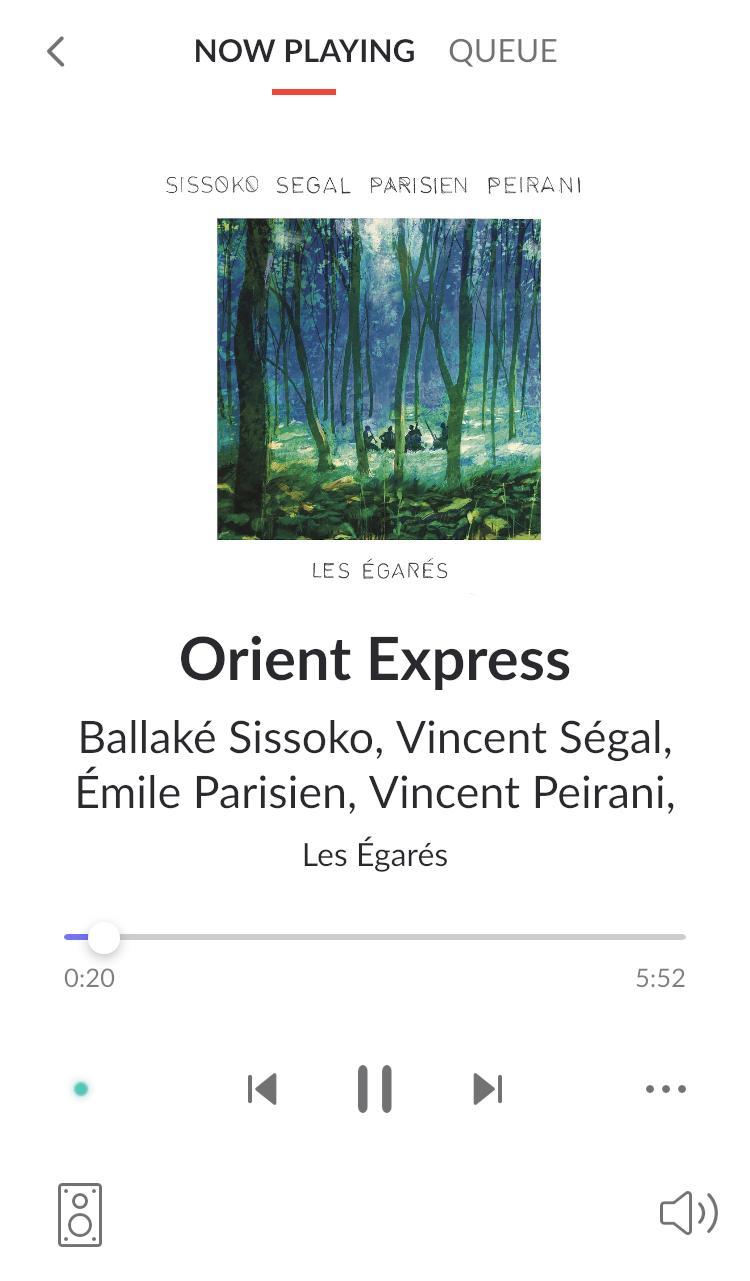Viewport: 750px width, 1281px height.
Task: Tap the playback progress slider
Action: (375, 937)
